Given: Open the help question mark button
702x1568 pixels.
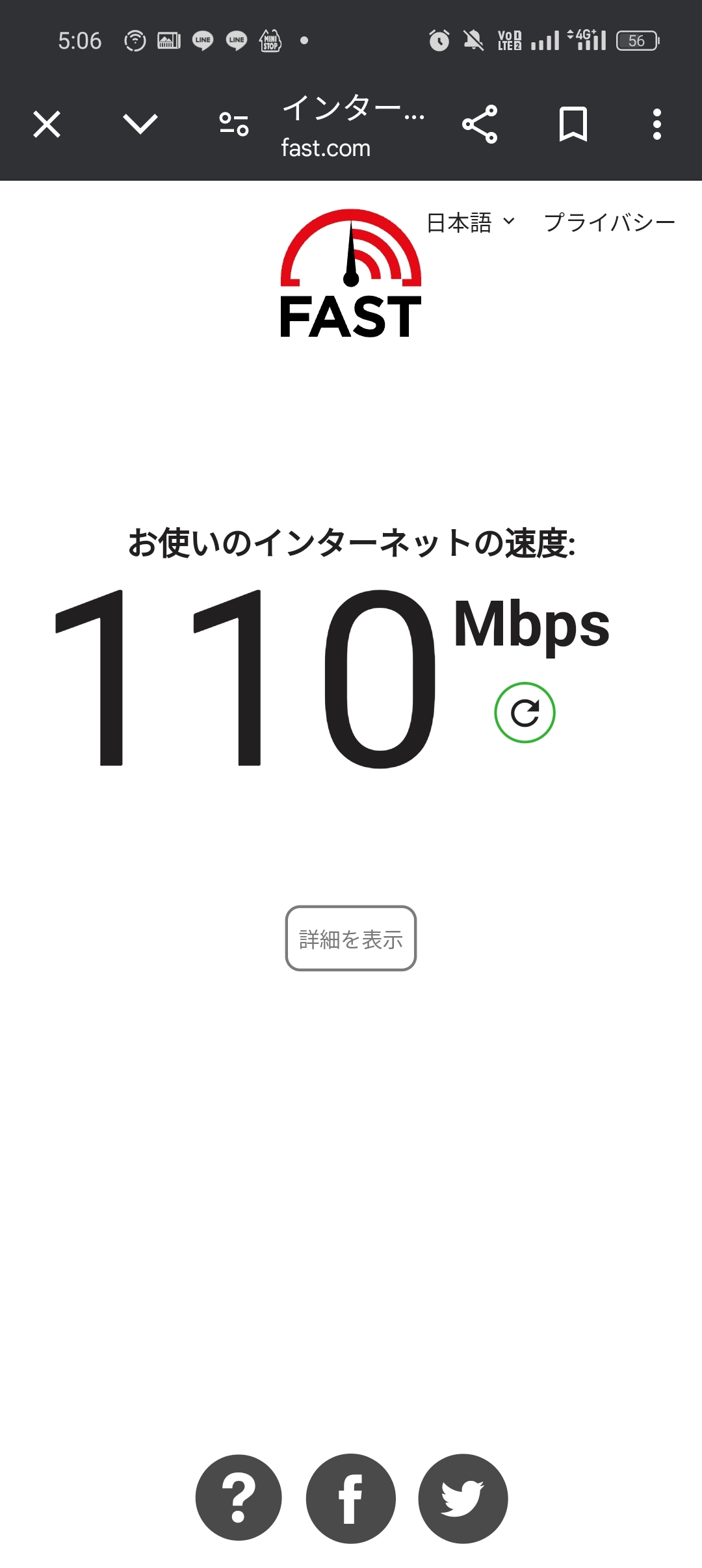Looking at the screenshot, I should point(239,1498).
